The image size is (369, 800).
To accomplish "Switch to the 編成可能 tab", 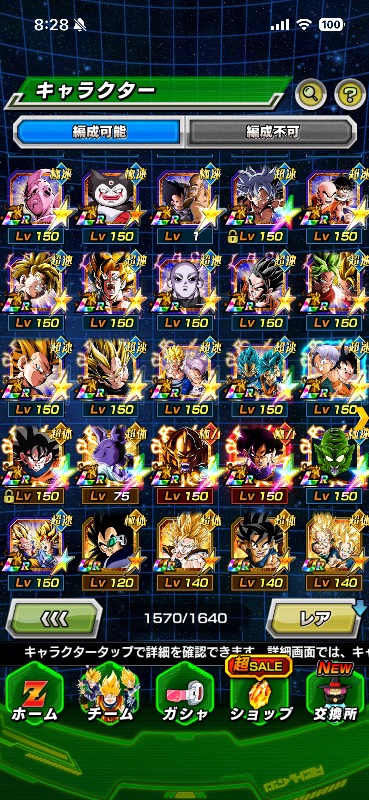I will [x=99, y=132].
